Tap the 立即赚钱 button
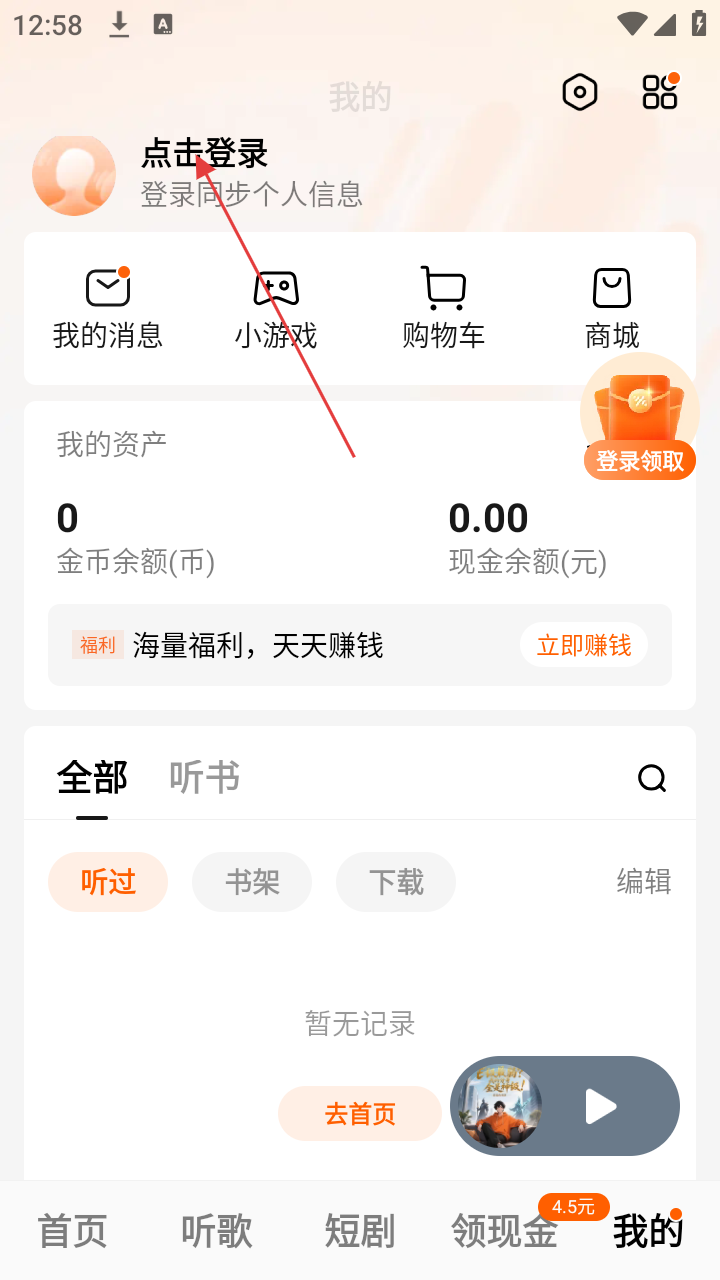Image resolution: width=720 pixels, height=1280 pixels. click(x=584, y=645)
